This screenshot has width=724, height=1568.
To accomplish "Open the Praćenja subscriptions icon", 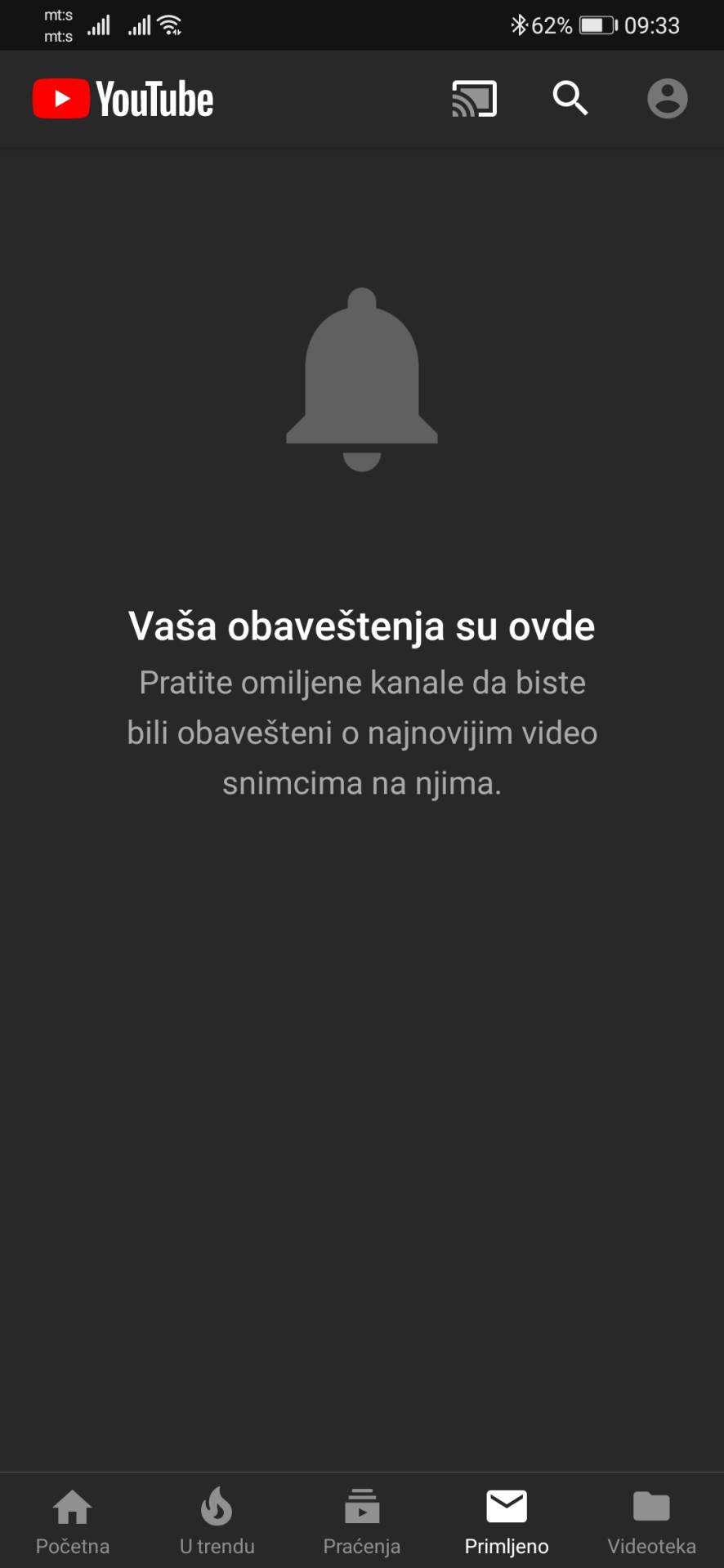I will 362,1505.
